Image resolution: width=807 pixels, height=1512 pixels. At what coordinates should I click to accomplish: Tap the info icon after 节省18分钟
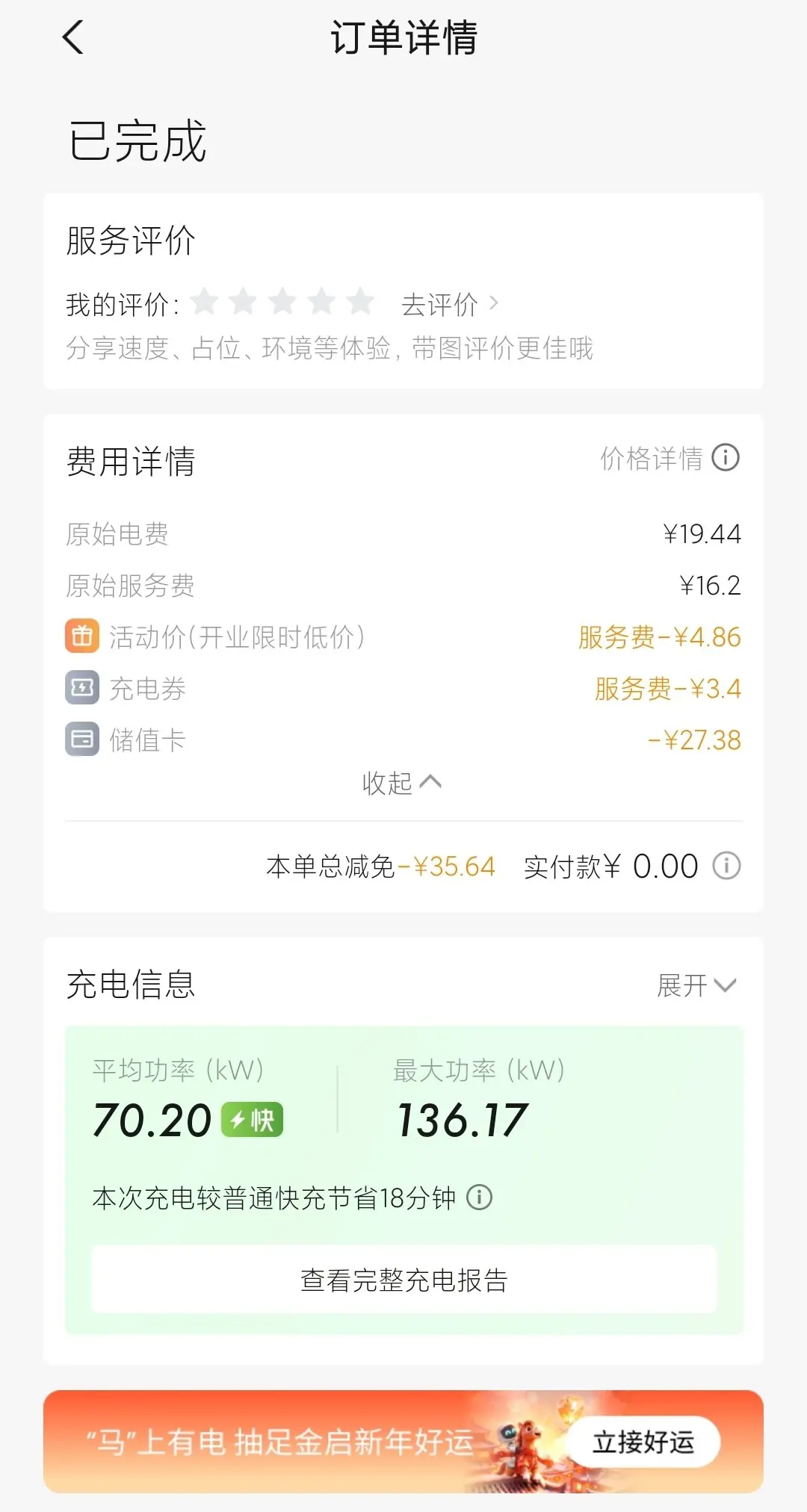pos(480,1197)
